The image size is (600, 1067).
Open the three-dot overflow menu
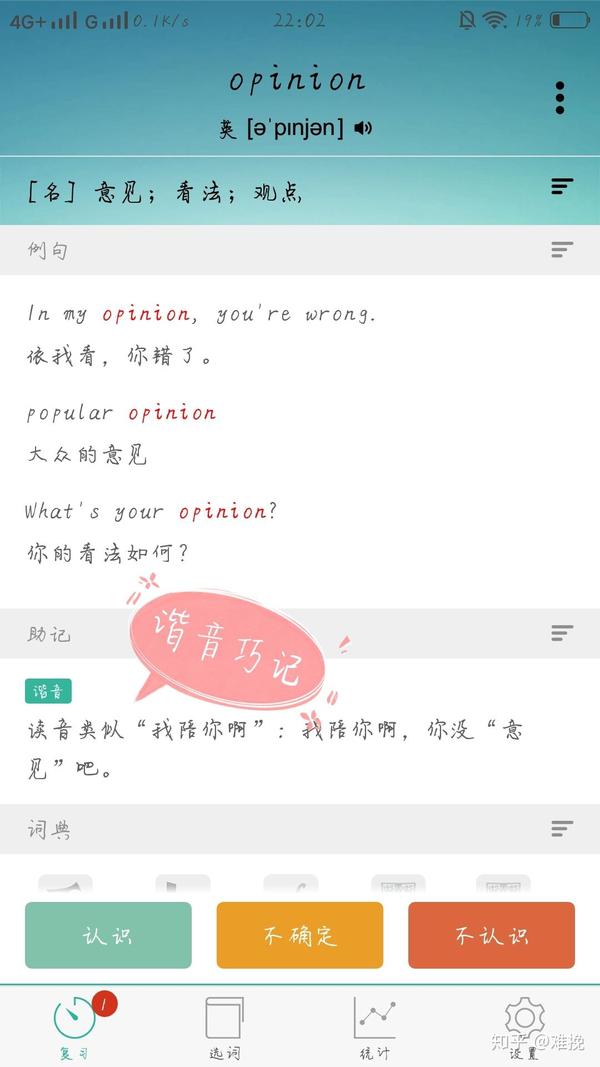[x=559, y=98]
